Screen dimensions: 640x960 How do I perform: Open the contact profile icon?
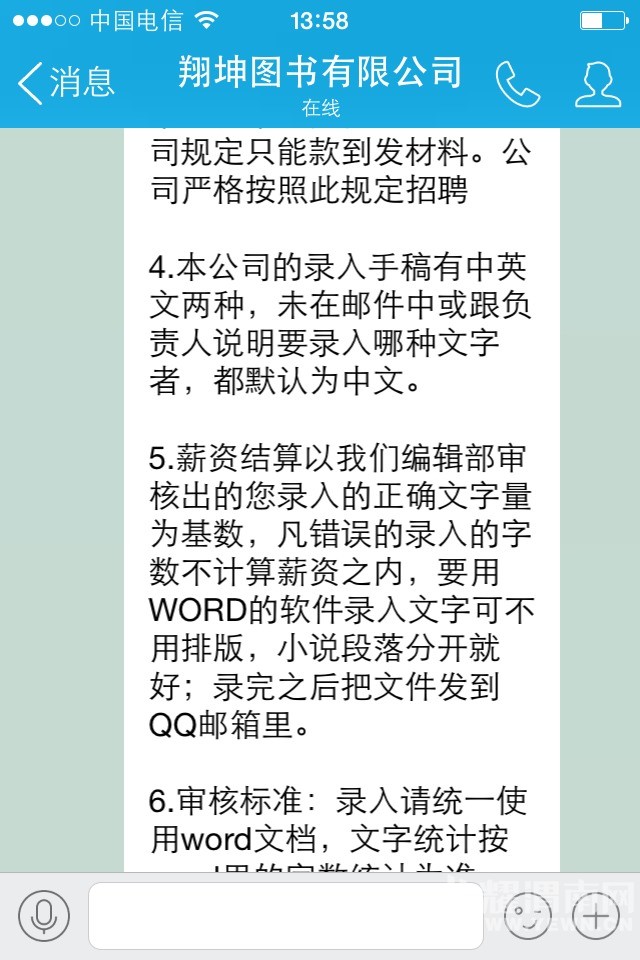[x=598, y=84]
